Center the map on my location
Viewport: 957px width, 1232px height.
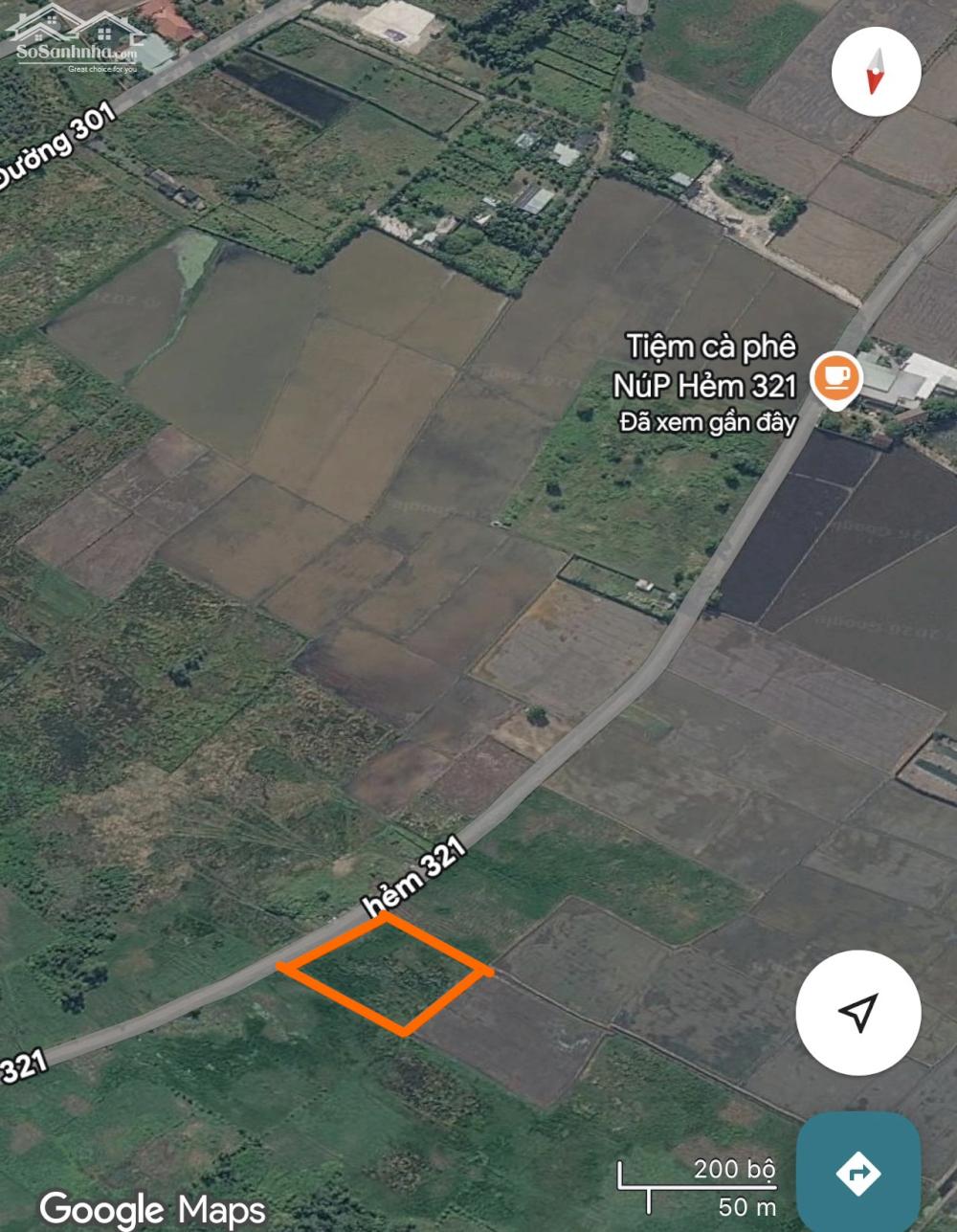857,1013
